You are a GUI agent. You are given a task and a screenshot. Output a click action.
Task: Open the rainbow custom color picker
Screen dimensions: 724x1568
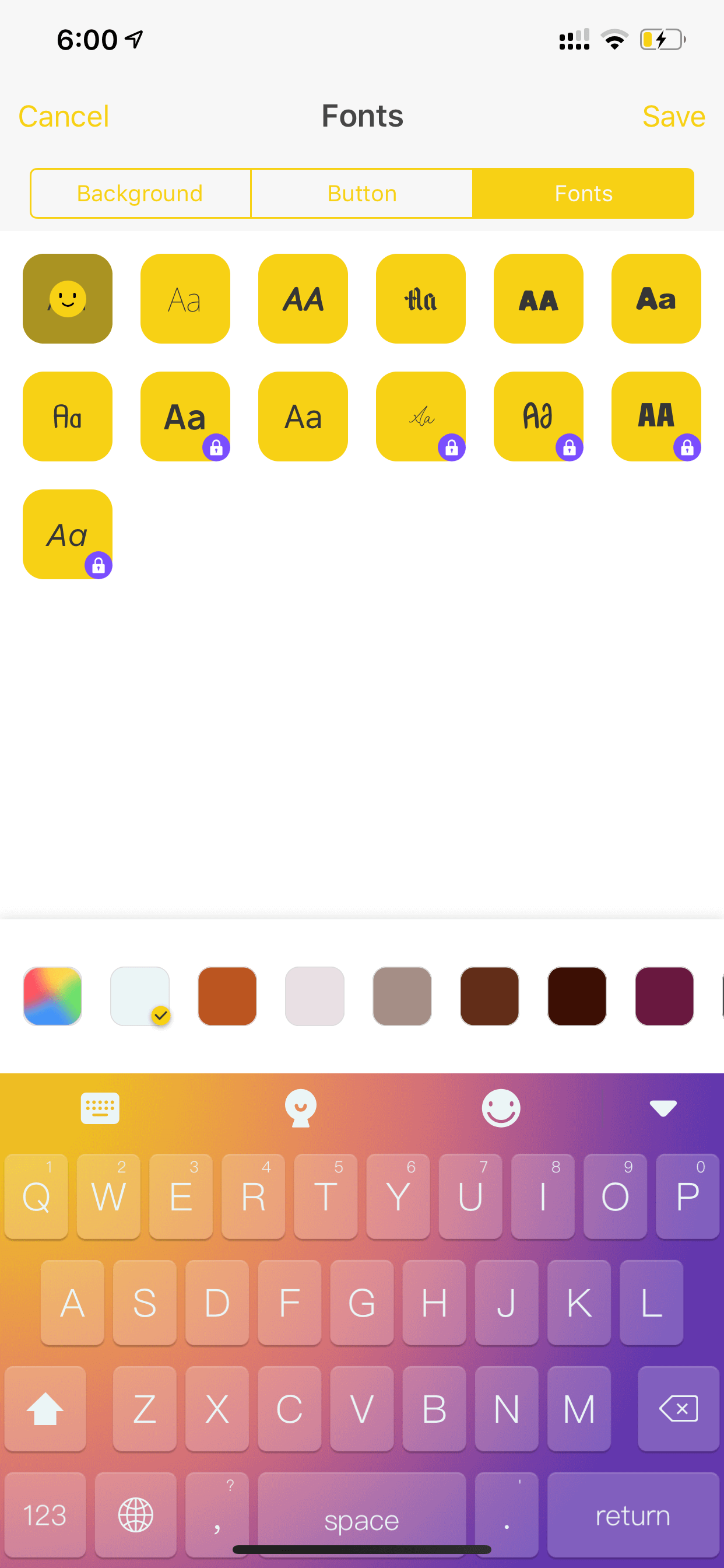click(x=52, y=996)
